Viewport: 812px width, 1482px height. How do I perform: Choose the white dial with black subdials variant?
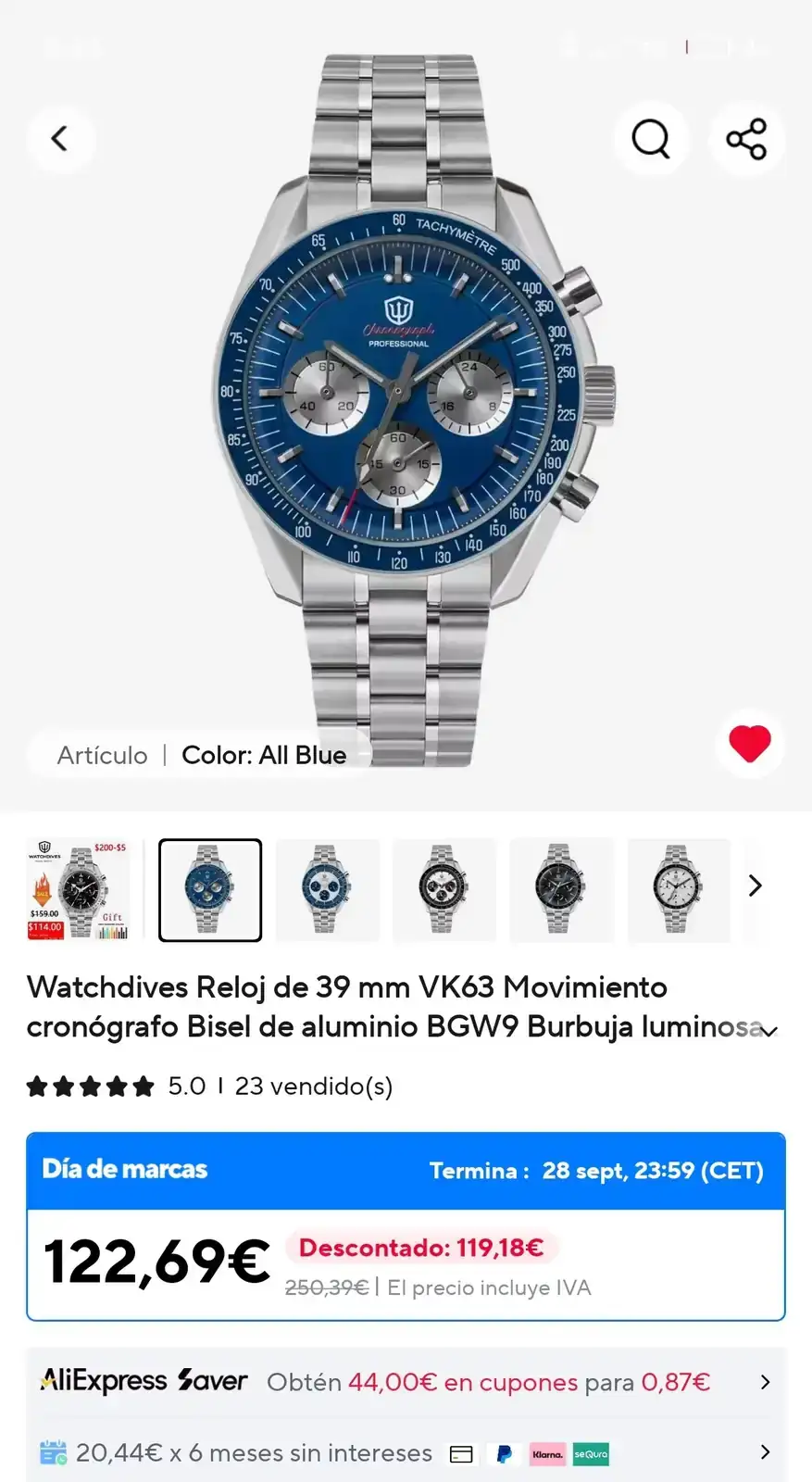coord(443,890)
